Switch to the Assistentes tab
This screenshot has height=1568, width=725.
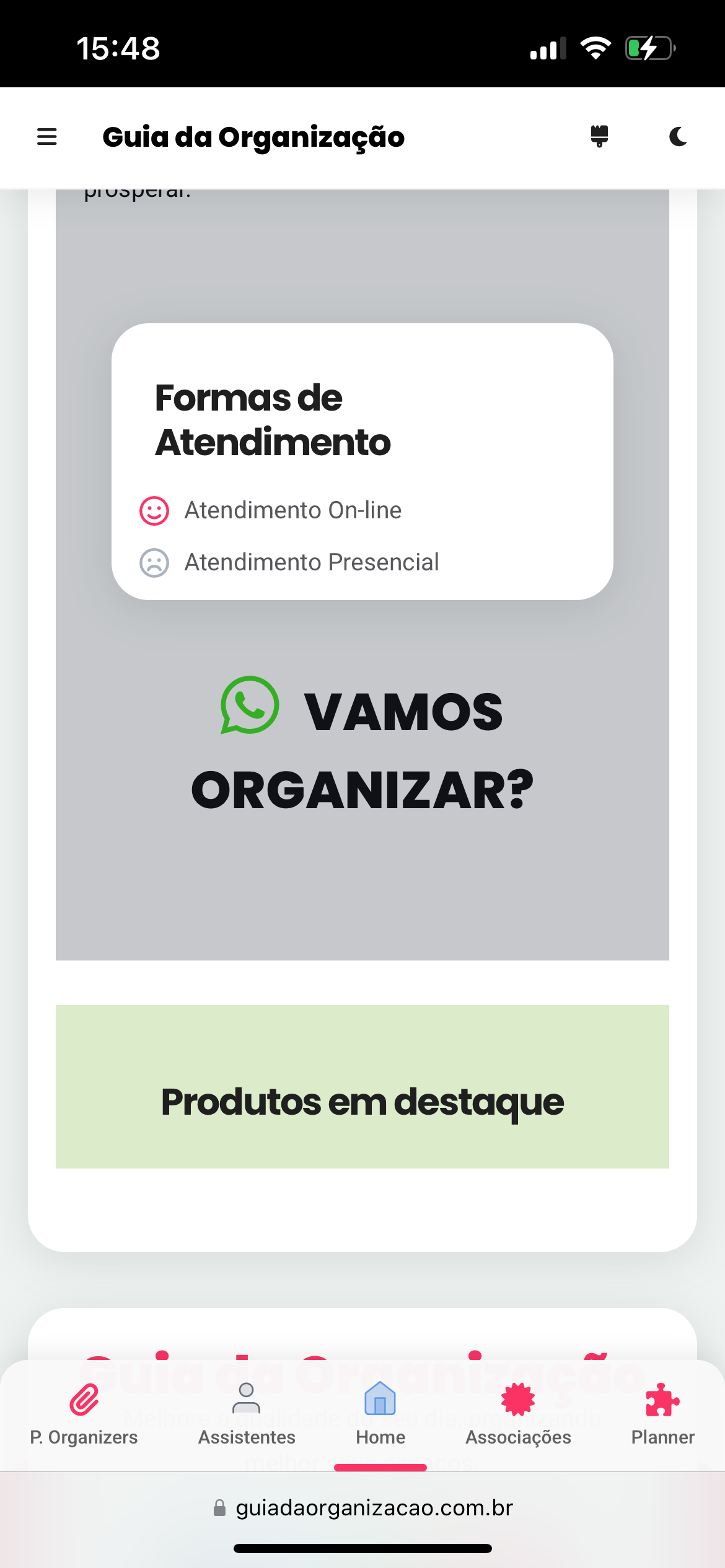click(247, 1414)
